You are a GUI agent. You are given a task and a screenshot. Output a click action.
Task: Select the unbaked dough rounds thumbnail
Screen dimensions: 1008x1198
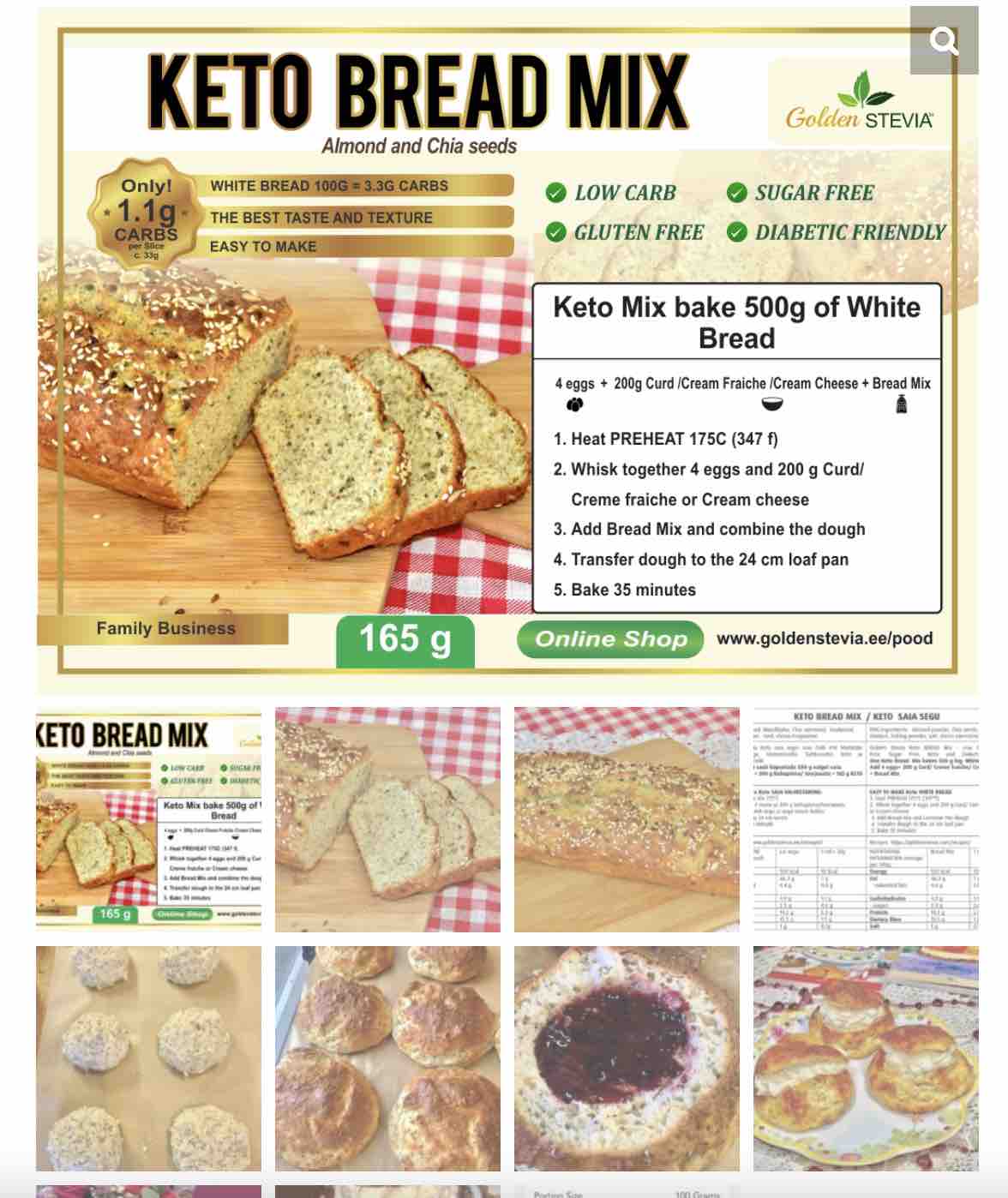[148, 1058]
